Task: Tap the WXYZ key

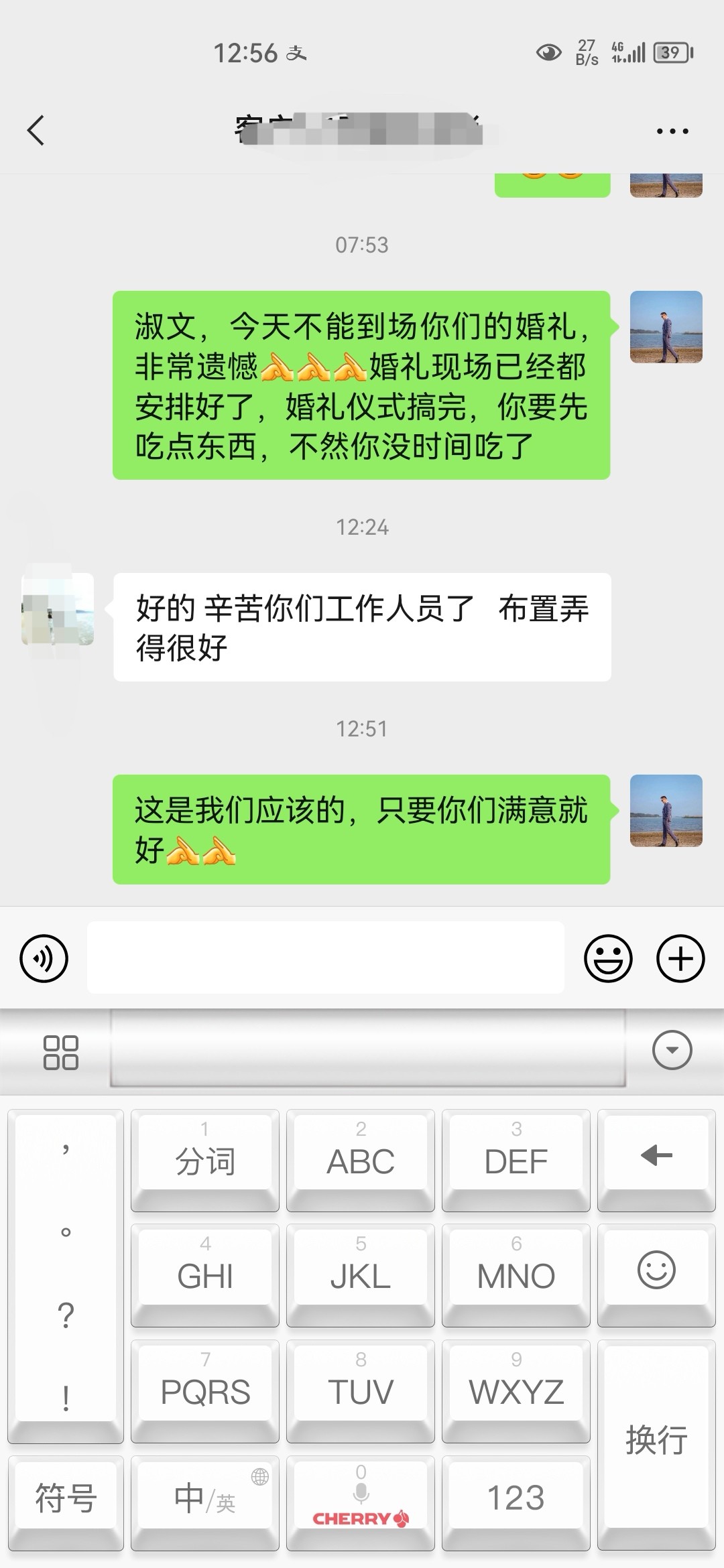Action: [x=516, y=1387]
